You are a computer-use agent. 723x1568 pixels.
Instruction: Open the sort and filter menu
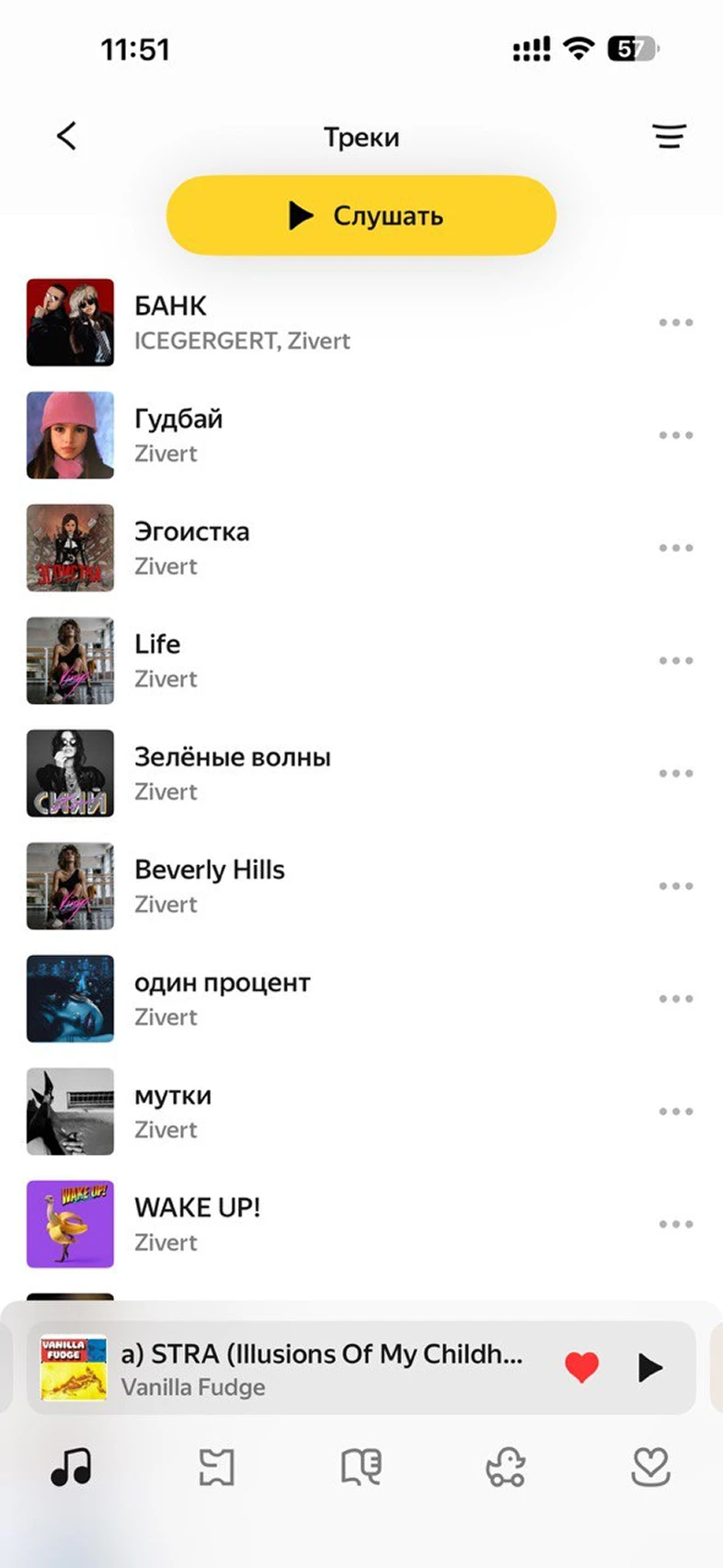pyautogui.click(x=669, y=136)
